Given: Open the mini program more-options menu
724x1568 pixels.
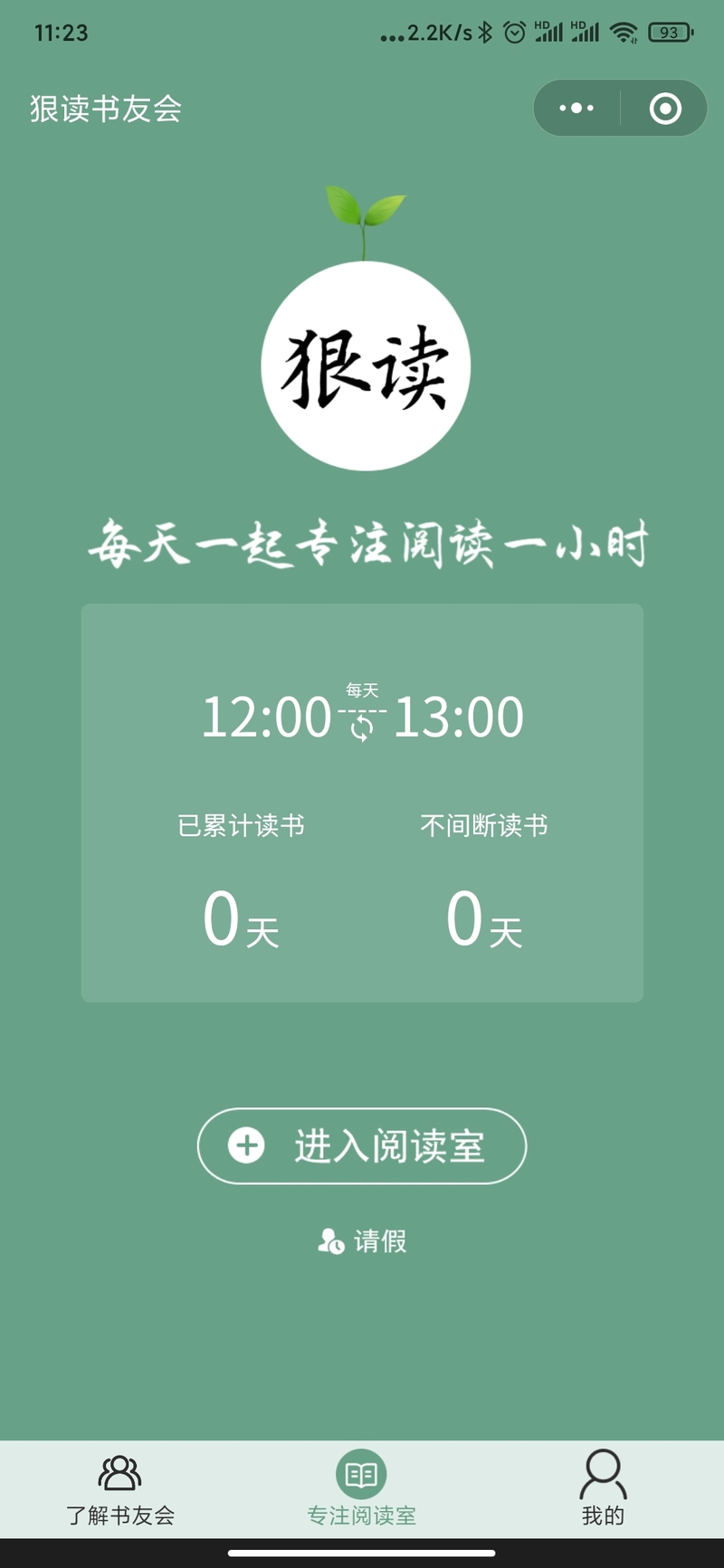Looking at the screenshot, I should click(x=576, y=109).
